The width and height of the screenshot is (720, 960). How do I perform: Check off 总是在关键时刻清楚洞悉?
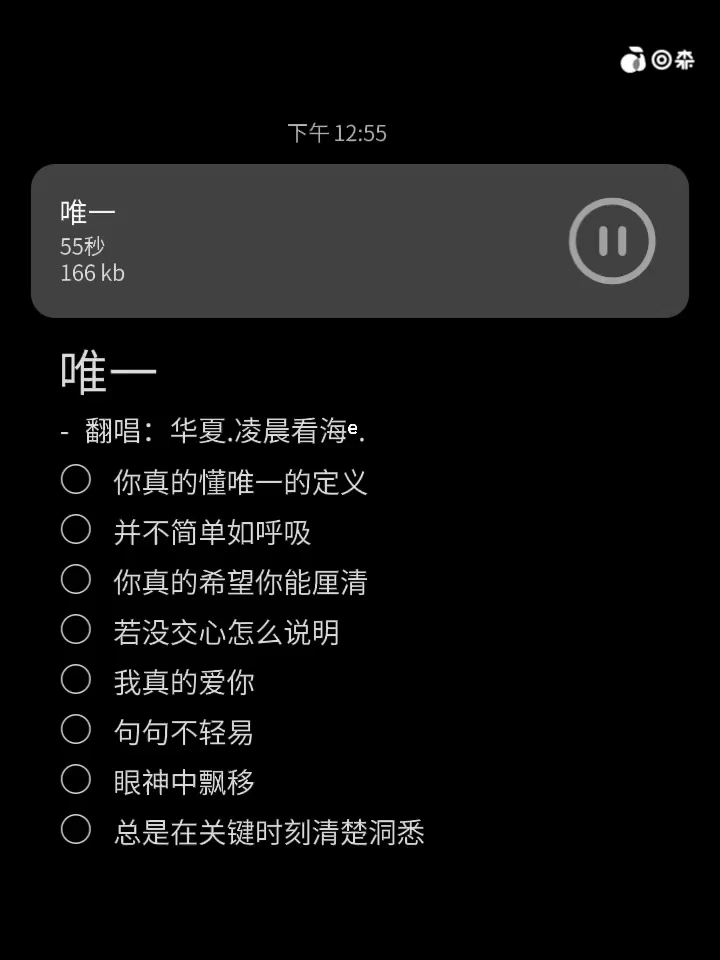76,830
